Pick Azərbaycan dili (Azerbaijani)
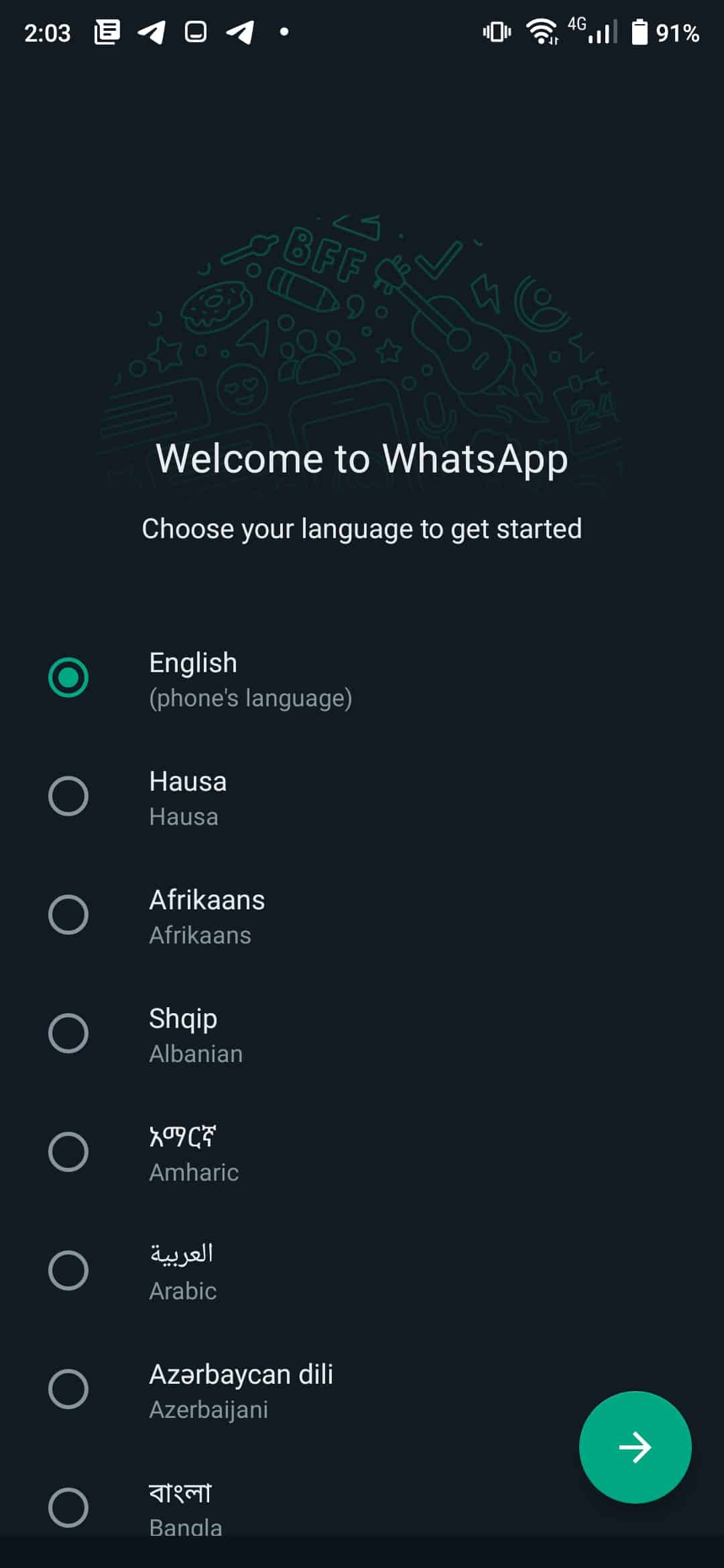Image resolution: width=724 pixels, height=1568 pixels. [68, 1389]
